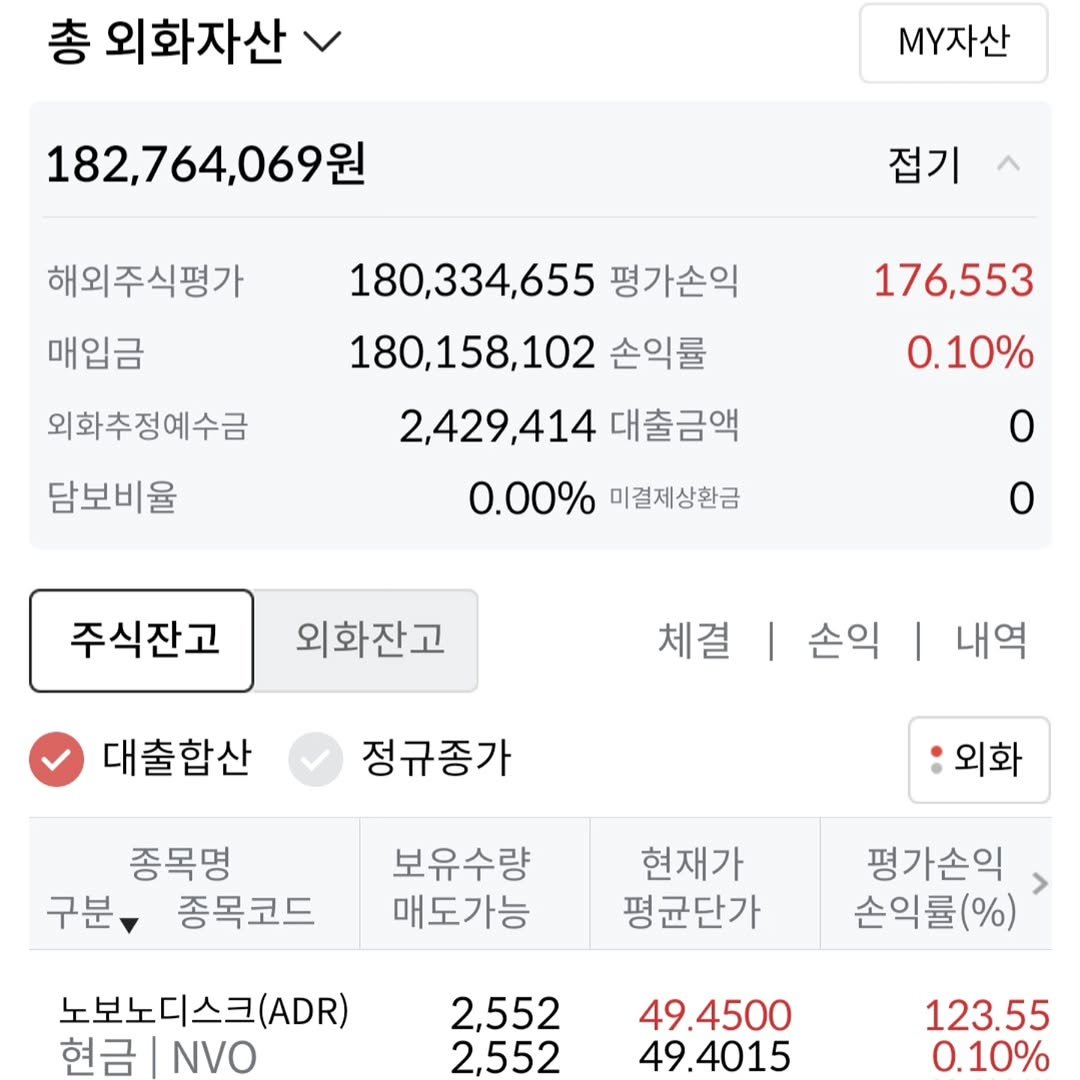Show more columns with the right arrow
This screenshot has height=1080, width=1080.
pyautogui.click(x=1040, y=884)
